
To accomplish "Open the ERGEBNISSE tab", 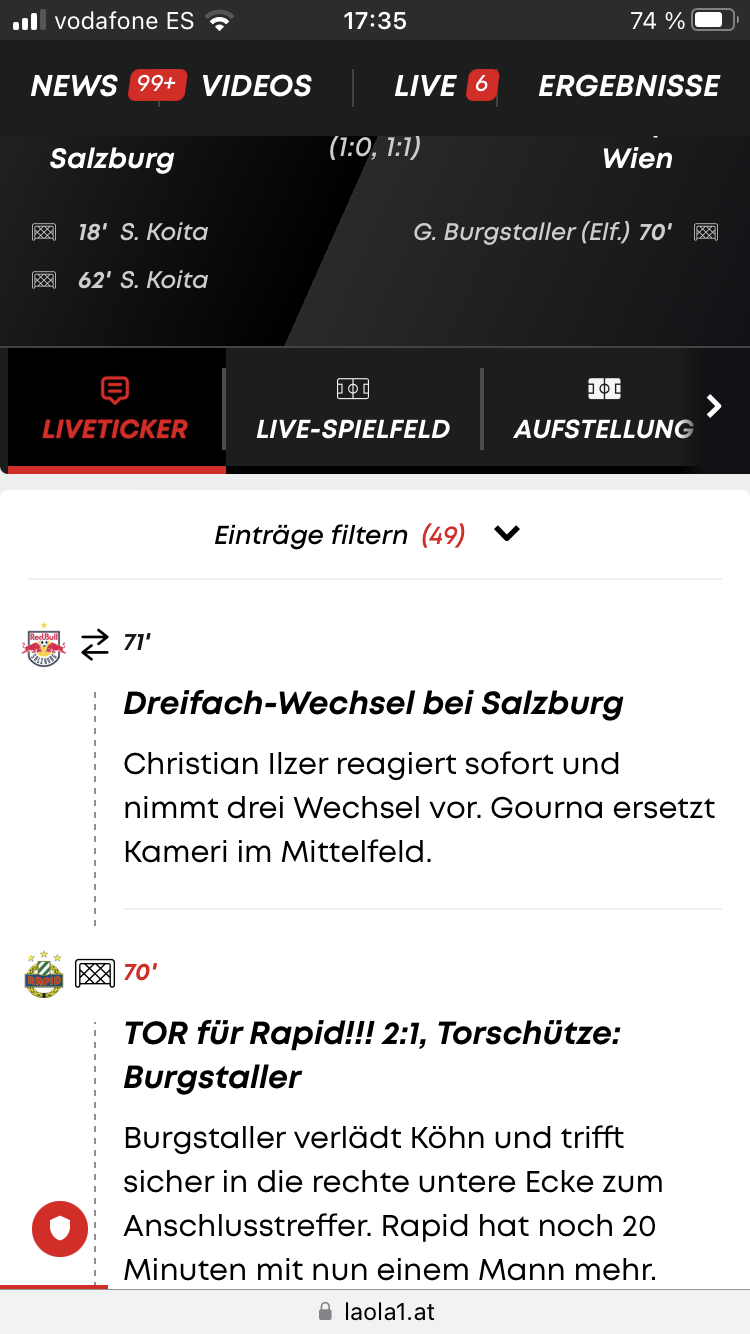I will click(x=628, y=86).
